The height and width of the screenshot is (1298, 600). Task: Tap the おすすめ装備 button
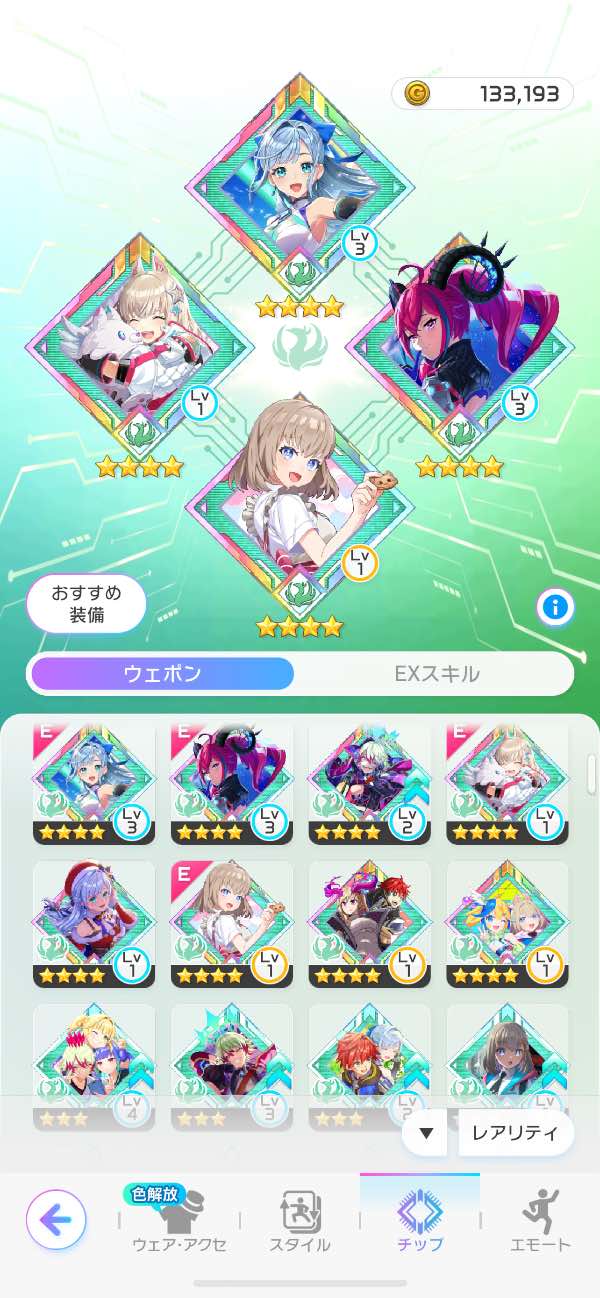pyautogui.click(x=86, y=604)
